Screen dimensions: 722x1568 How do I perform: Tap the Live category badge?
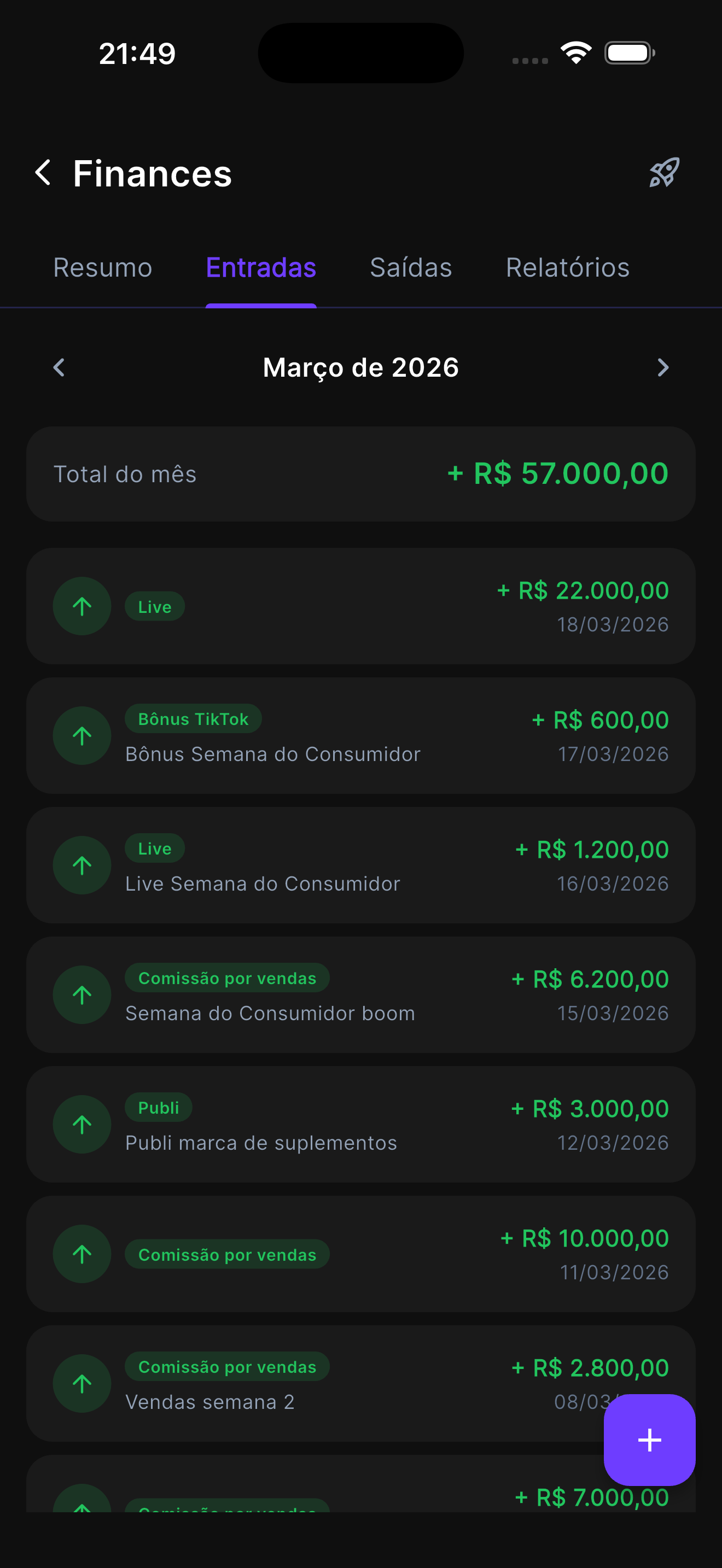154,606
